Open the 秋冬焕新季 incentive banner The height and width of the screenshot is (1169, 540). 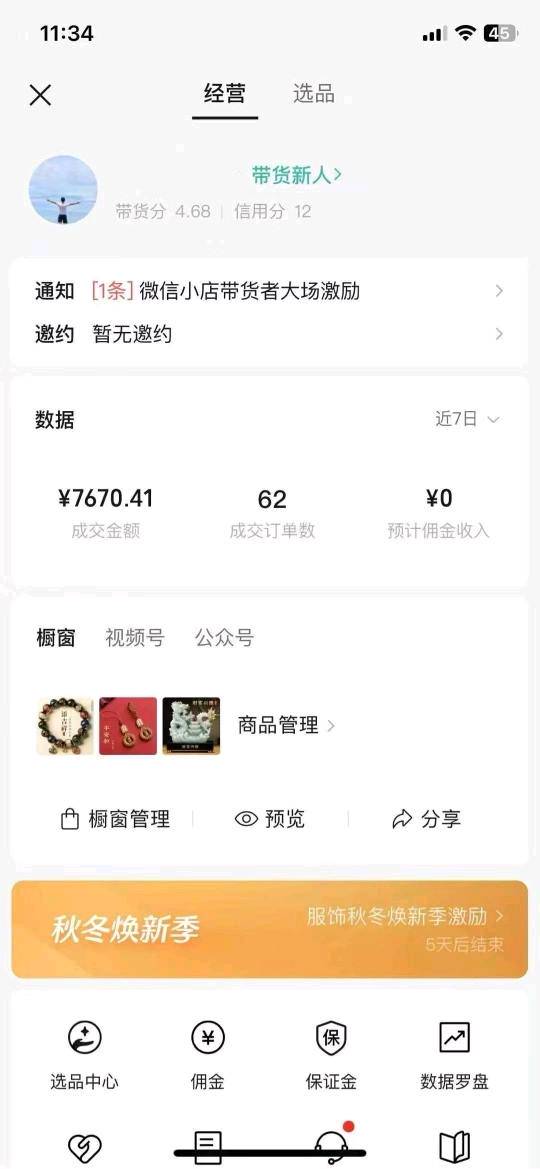click(269, 929)
